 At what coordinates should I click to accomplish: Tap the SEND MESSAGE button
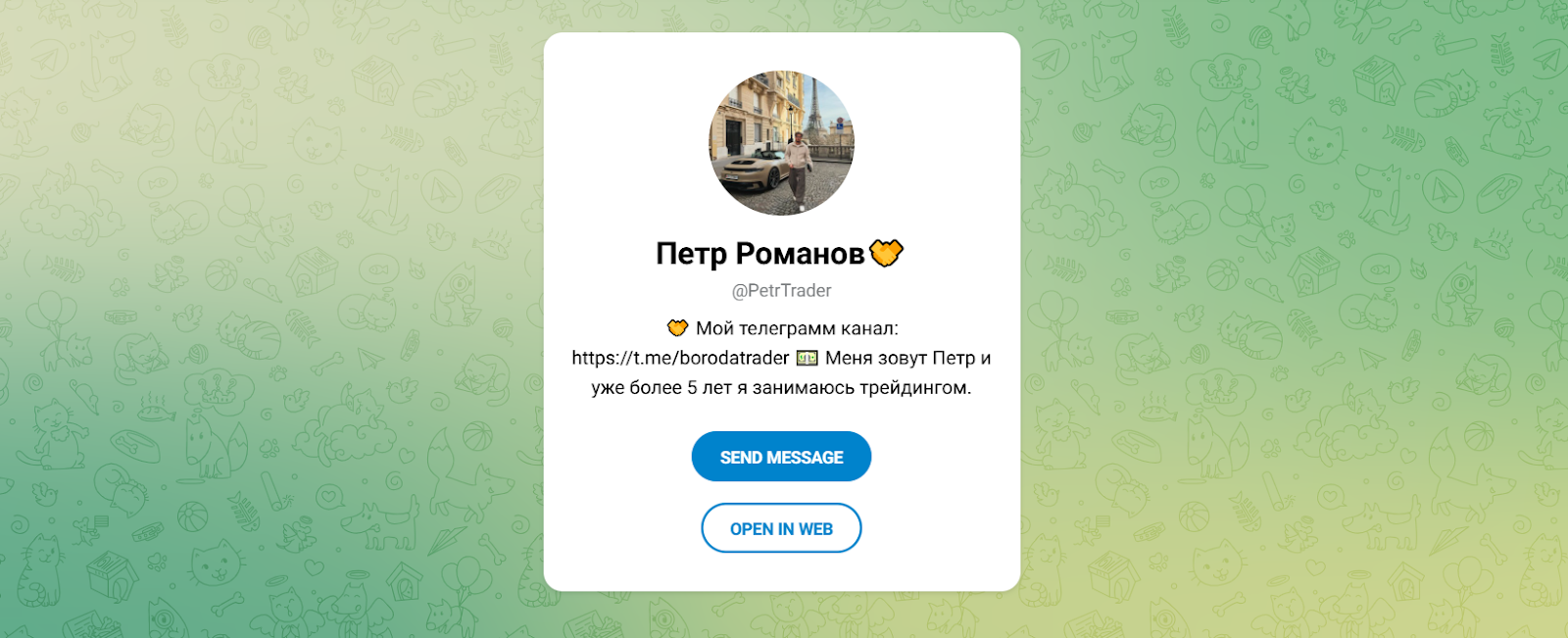pyautogui.click(x=781, y=457)
